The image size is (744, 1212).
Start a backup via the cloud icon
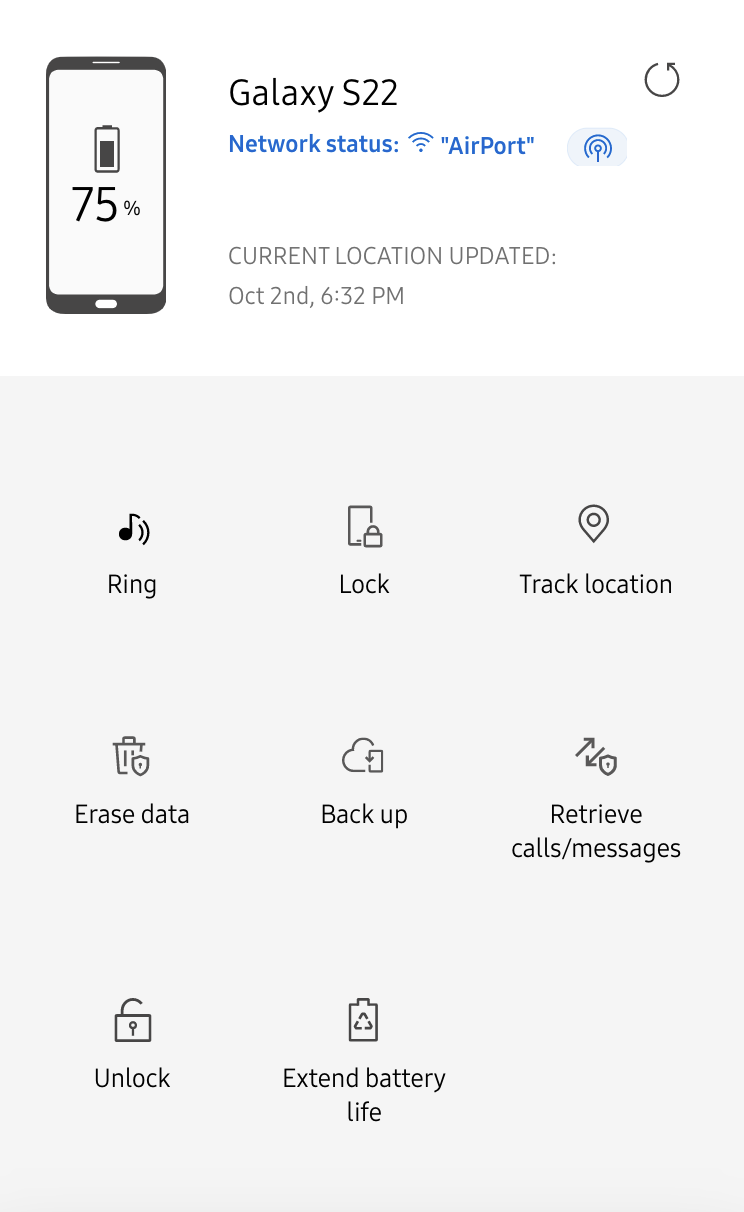pyautogui.click(x=363, y=758)
